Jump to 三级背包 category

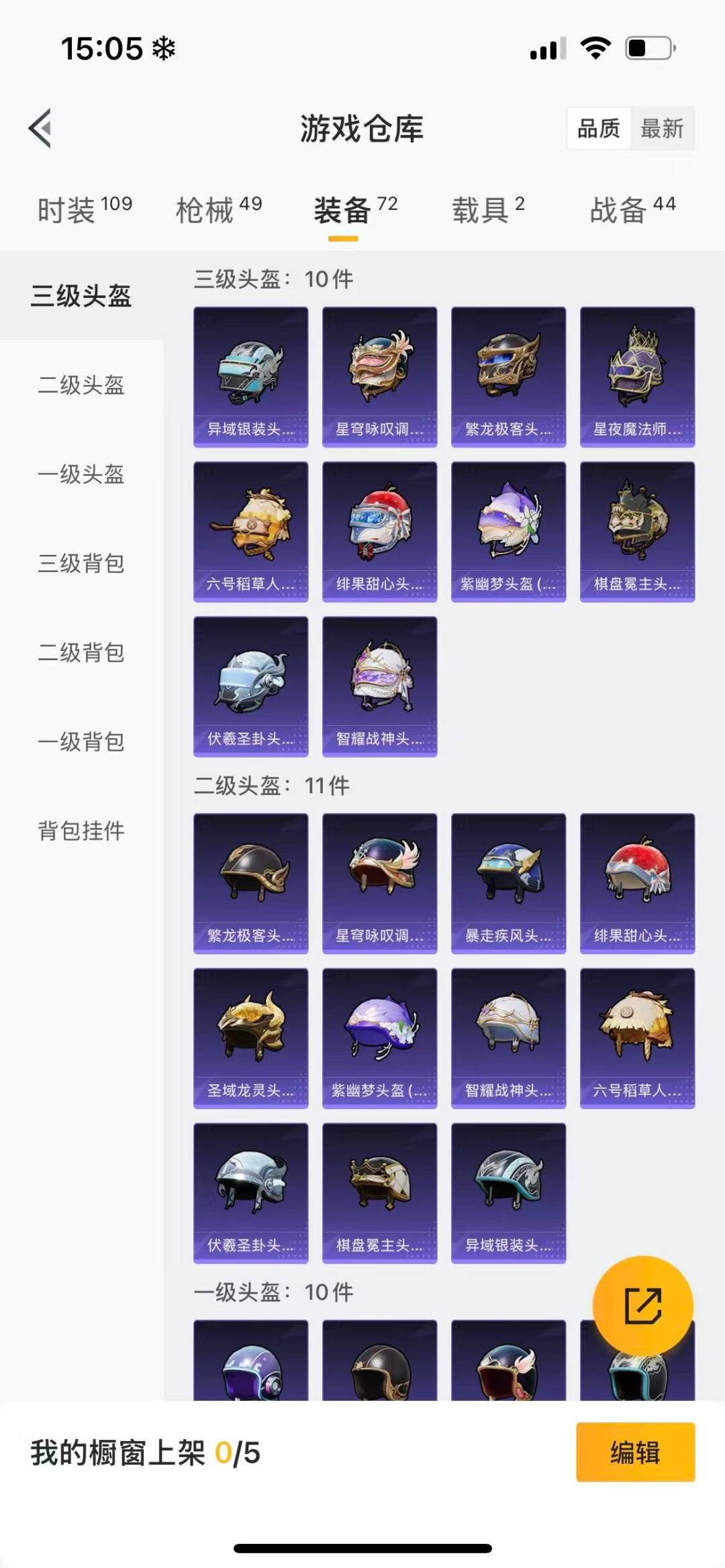pyautogui.click(x=81, y=564)
